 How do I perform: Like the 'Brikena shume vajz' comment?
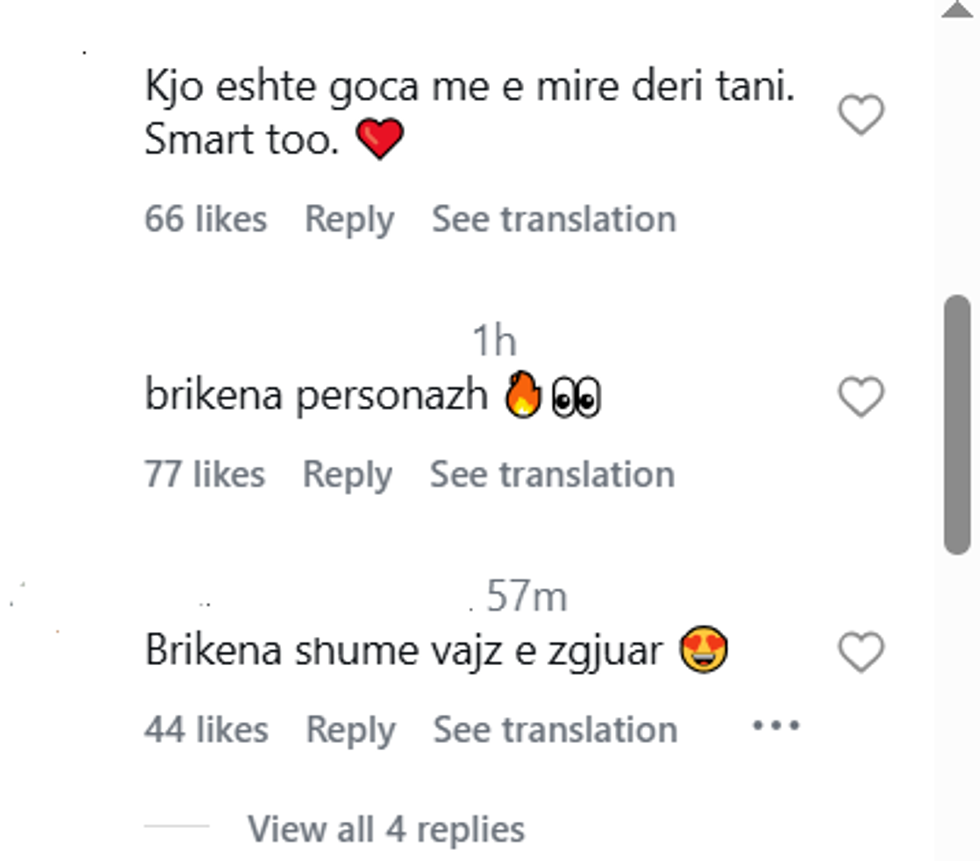[860, 653]
